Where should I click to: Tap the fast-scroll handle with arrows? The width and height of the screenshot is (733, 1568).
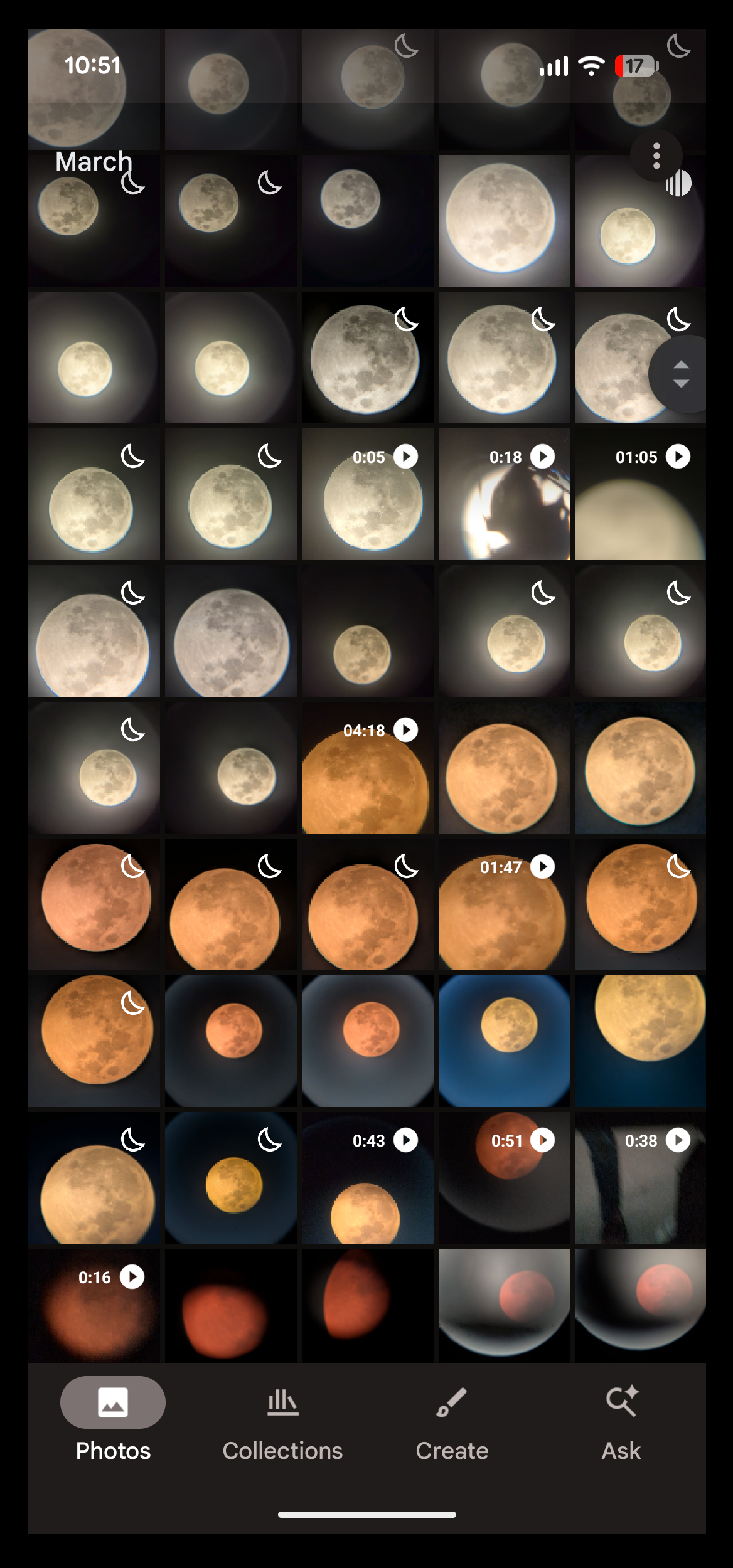tap(681, 374)
